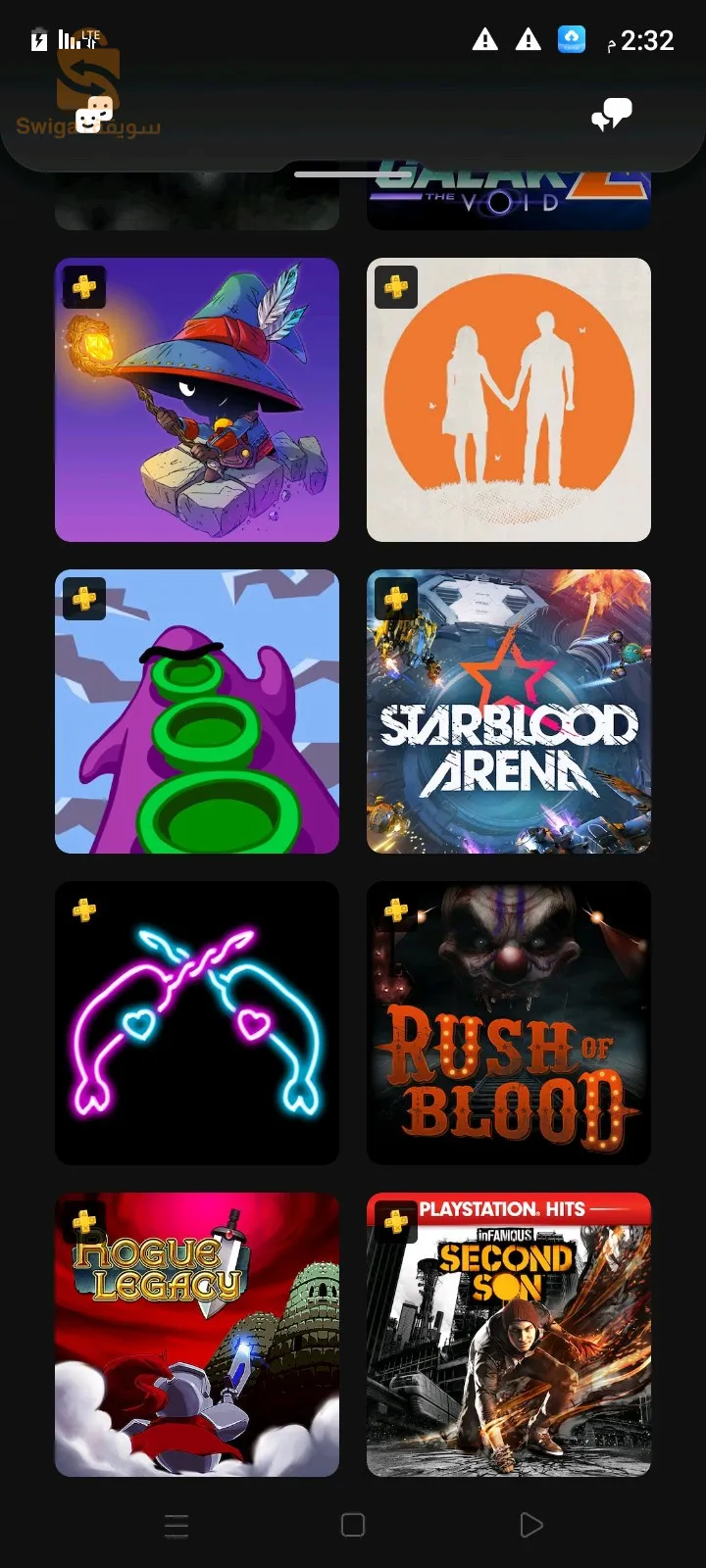
Task: Open the chat bubbles icon at the top
Action: pos(612,115)
